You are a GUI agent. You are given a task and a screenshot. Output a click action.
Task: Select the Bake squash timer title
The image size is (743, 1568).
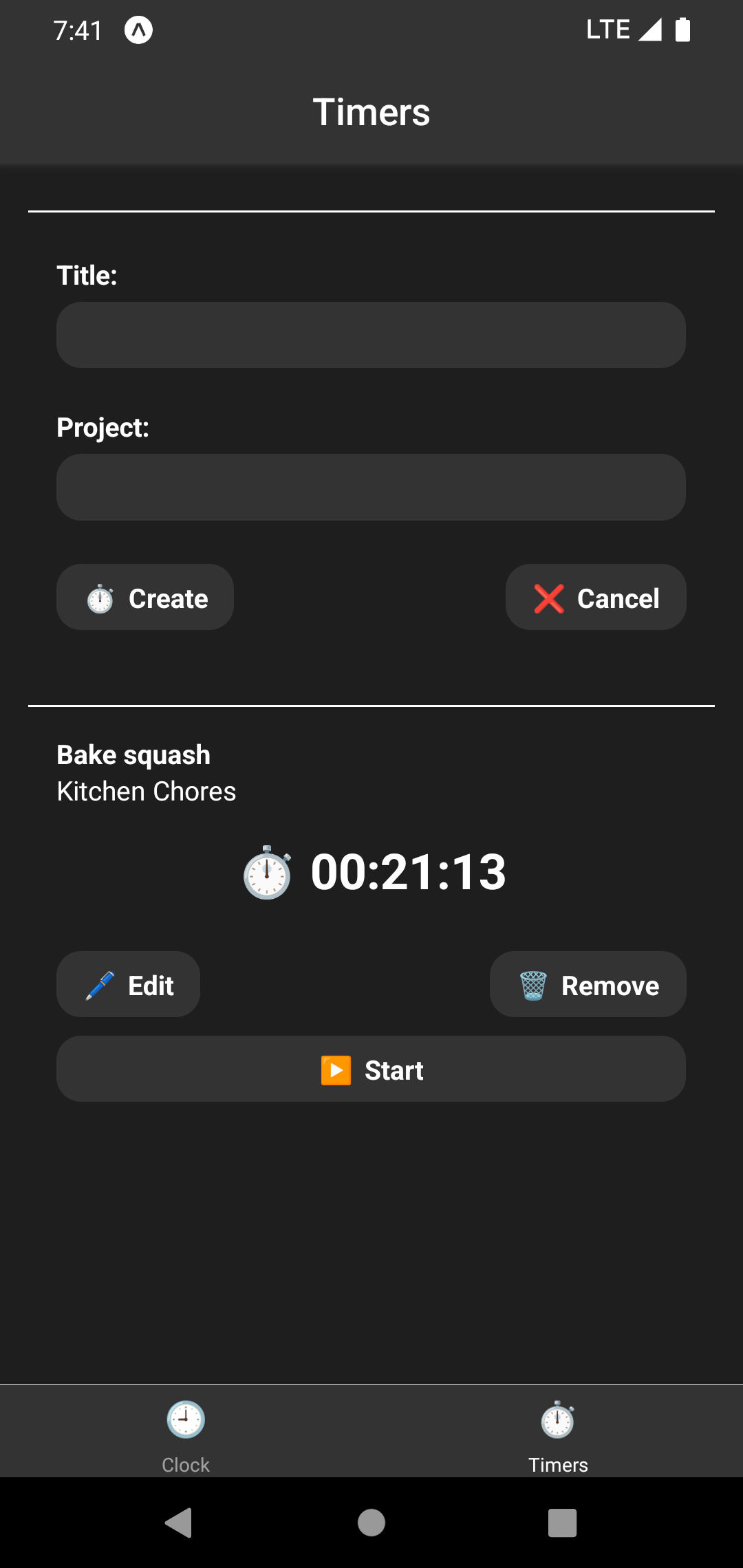(x=133, y=754)
